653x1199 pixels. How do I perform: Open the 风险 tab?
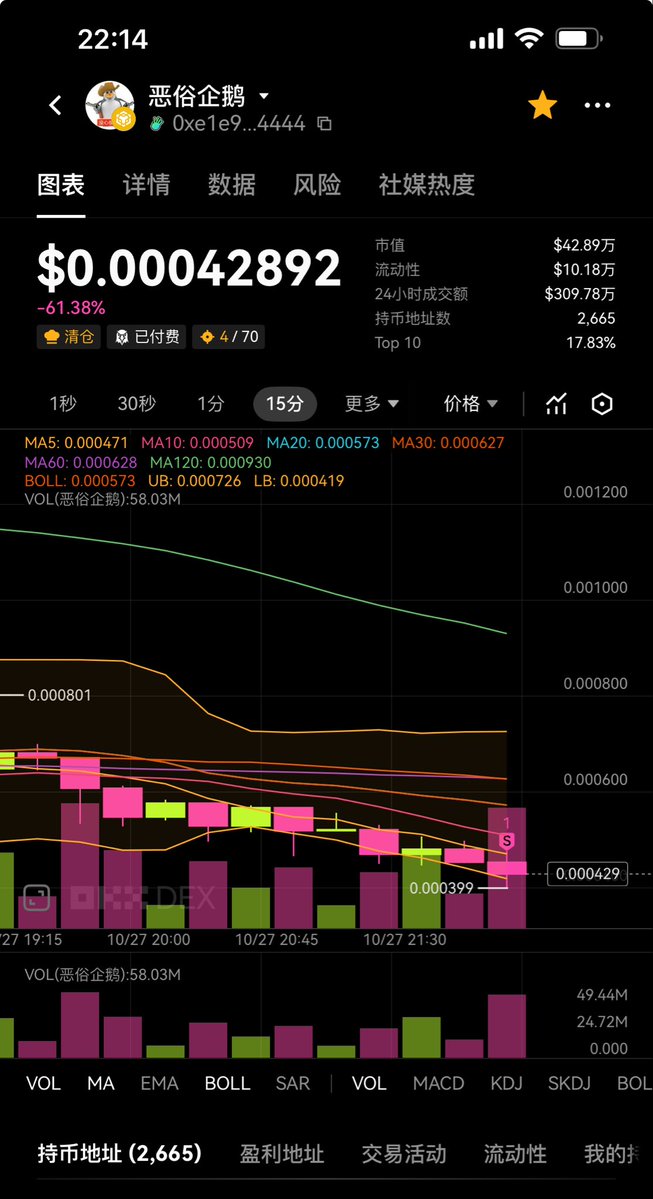click(x=317, y=185)
